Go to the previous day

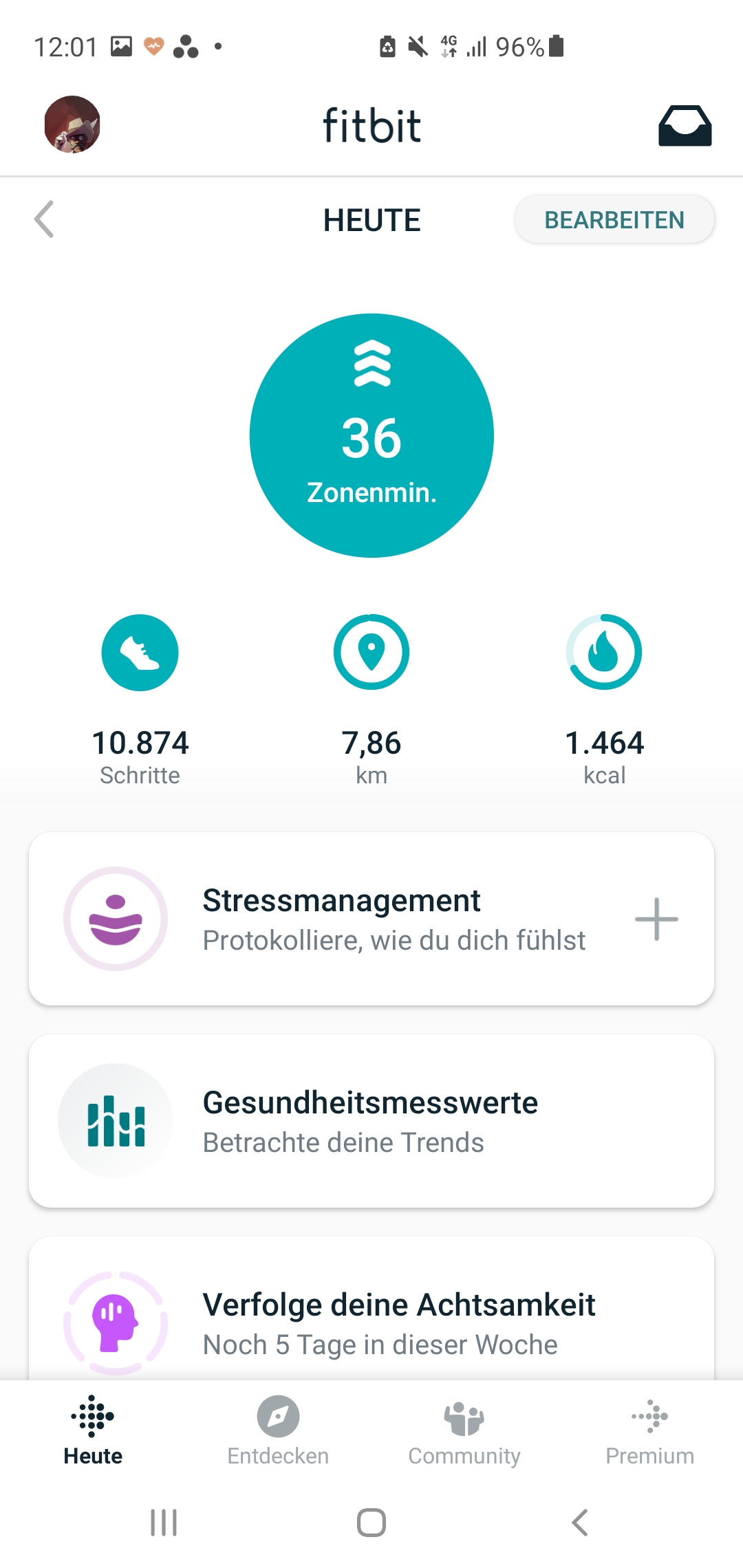44,219
